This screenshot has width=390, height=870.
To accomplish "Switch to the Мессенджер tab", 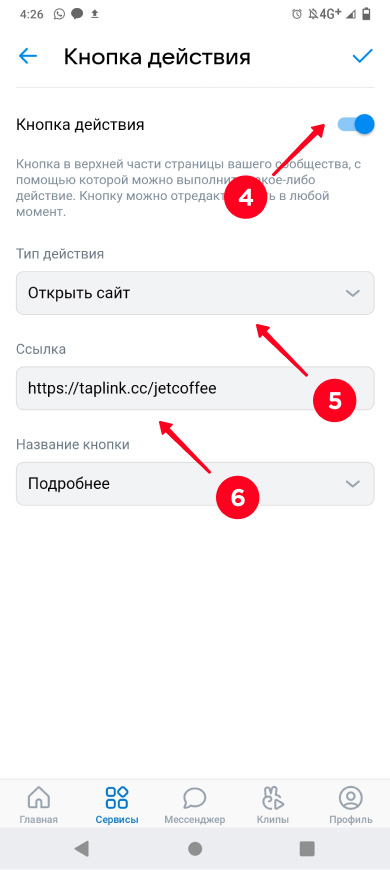I will (x=195, y=804).
